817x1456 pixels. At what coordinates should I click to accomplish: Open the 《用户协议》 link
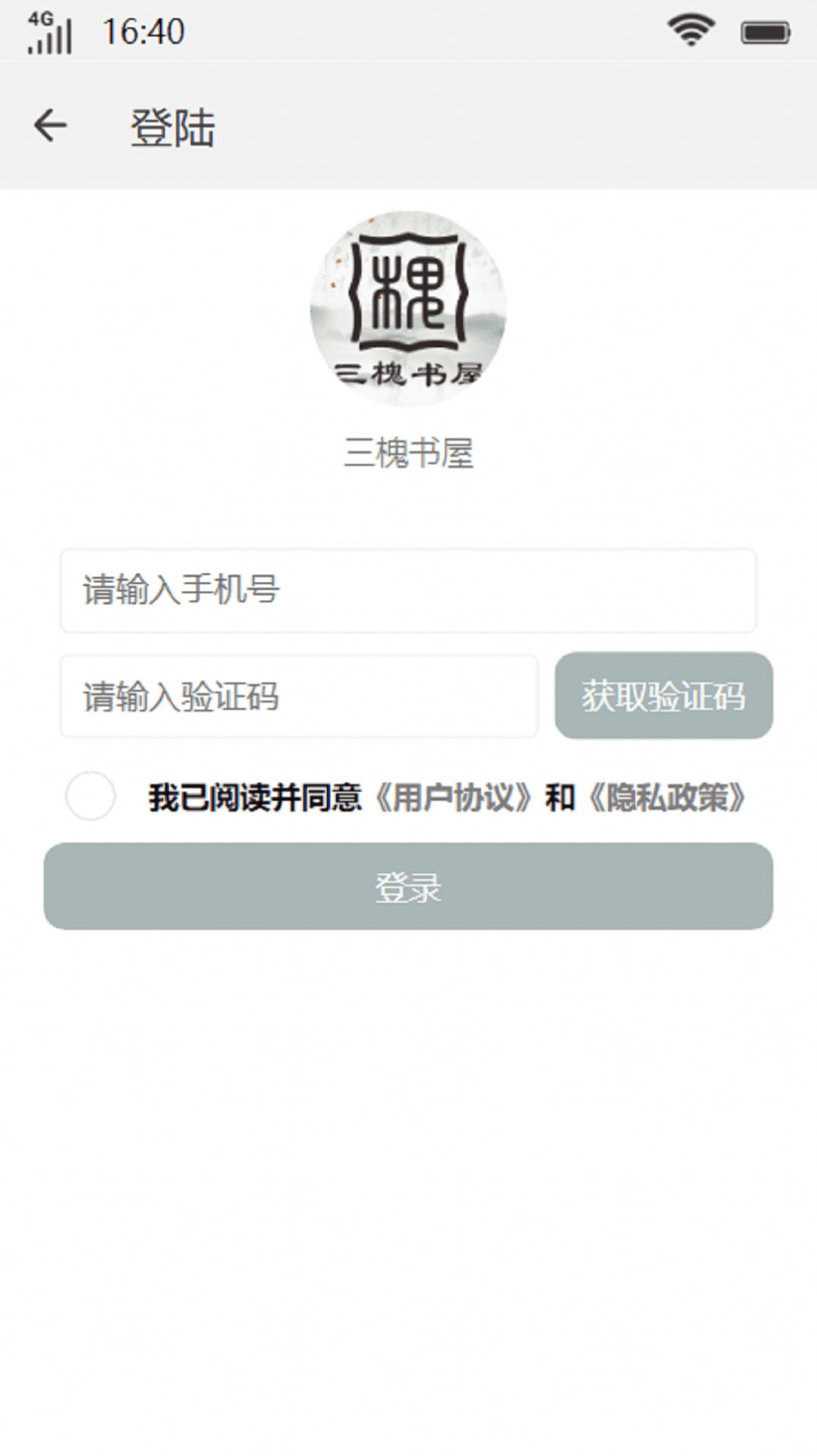click(454, 798)
